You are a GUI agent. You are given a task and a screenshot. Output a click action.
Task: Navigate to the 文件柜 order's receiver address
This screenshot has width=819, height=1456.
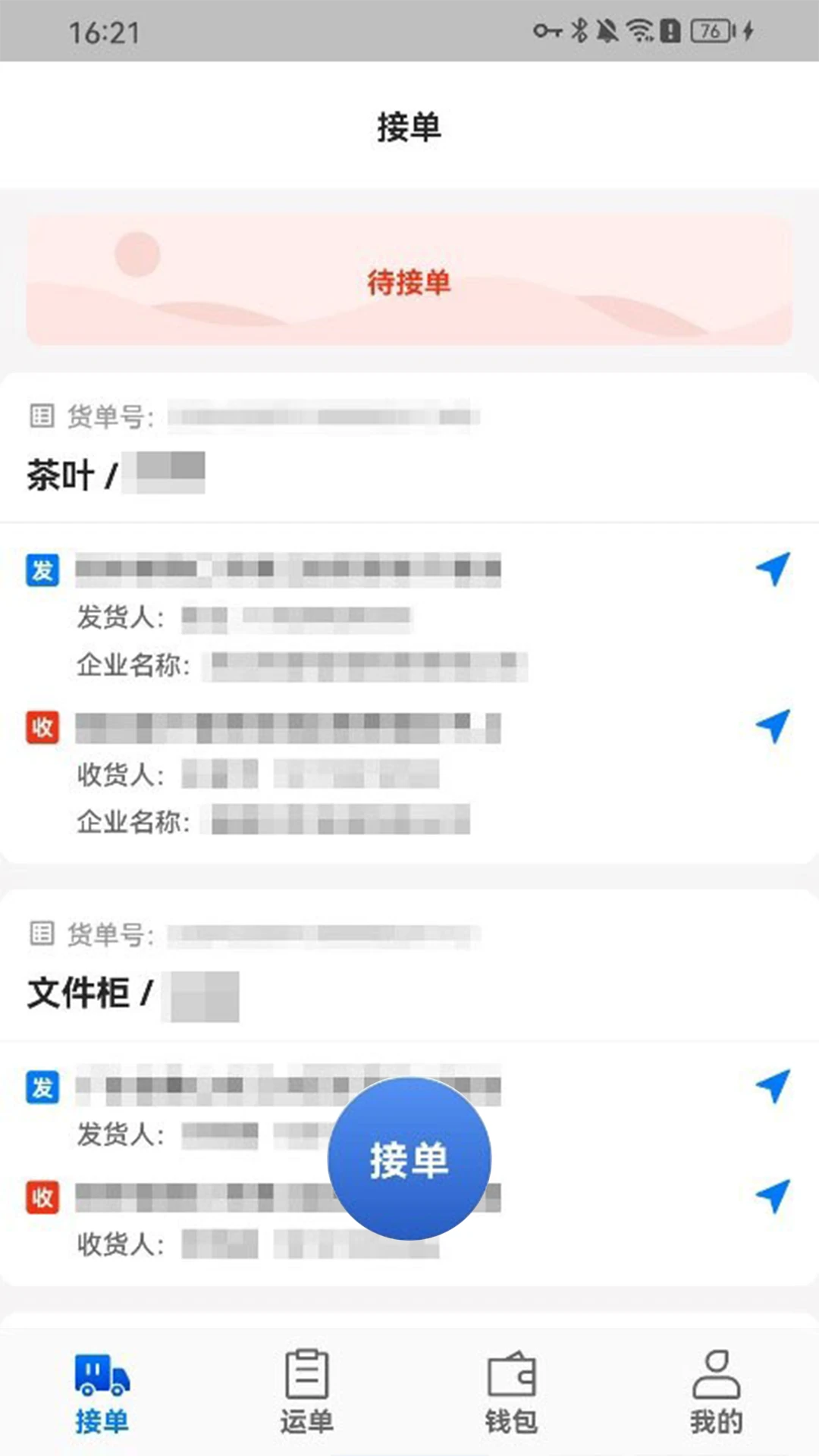[773, 1196]
